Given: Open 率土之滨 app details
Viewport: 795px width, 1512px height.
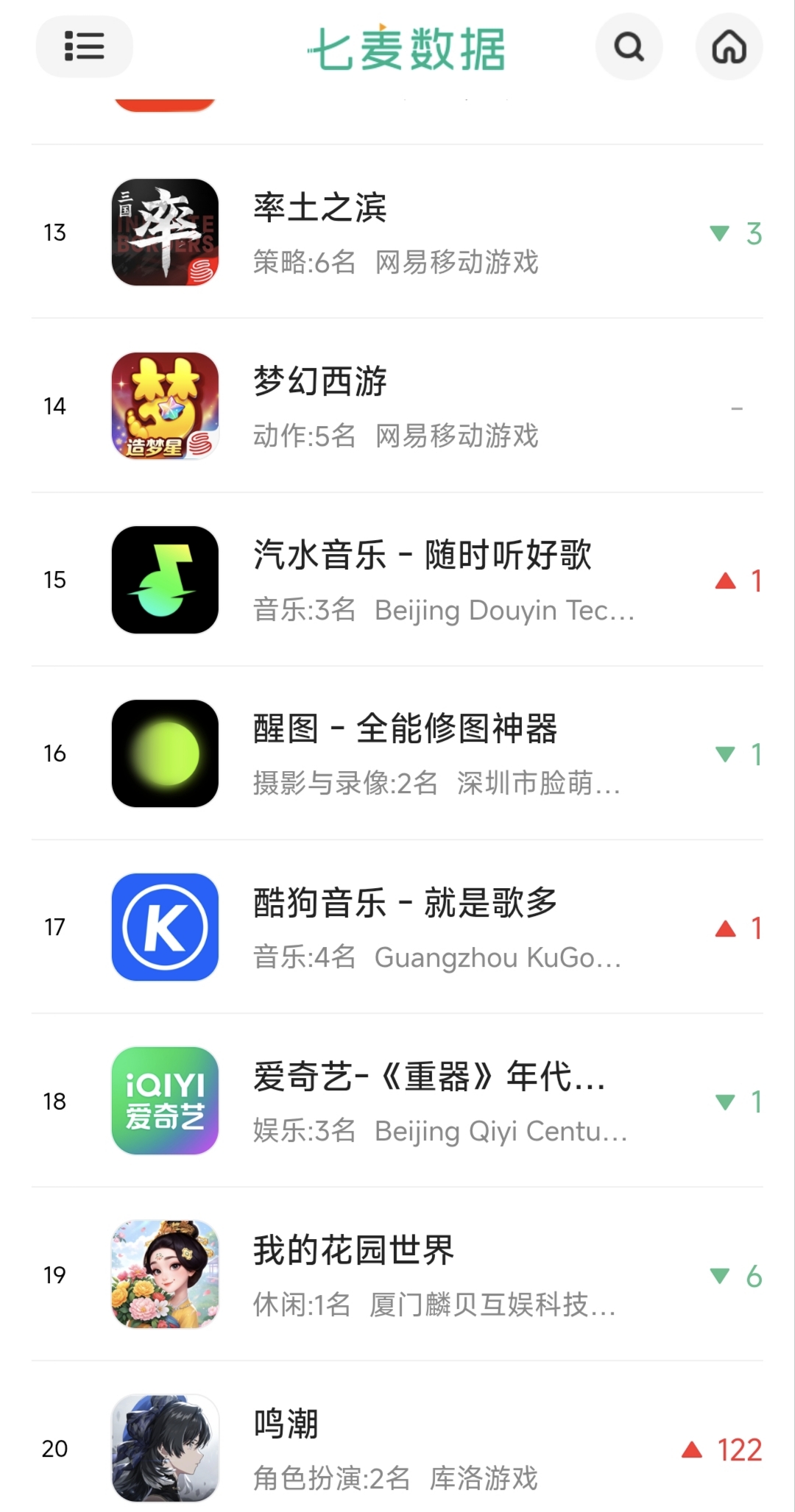Looking at the screenshot, I should click(397, 232).
